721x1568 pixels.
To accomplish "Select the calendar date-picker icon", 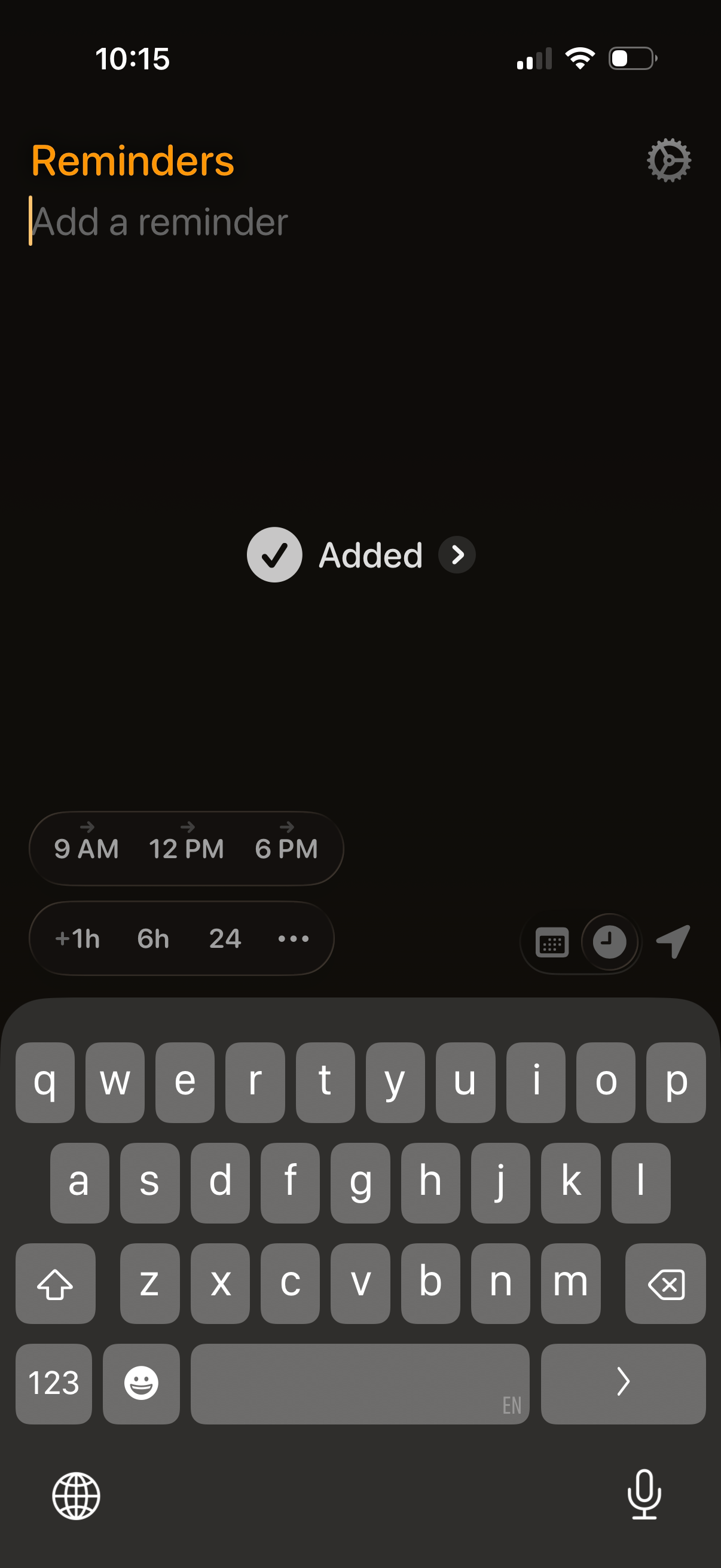I will (x=552, y=942).
